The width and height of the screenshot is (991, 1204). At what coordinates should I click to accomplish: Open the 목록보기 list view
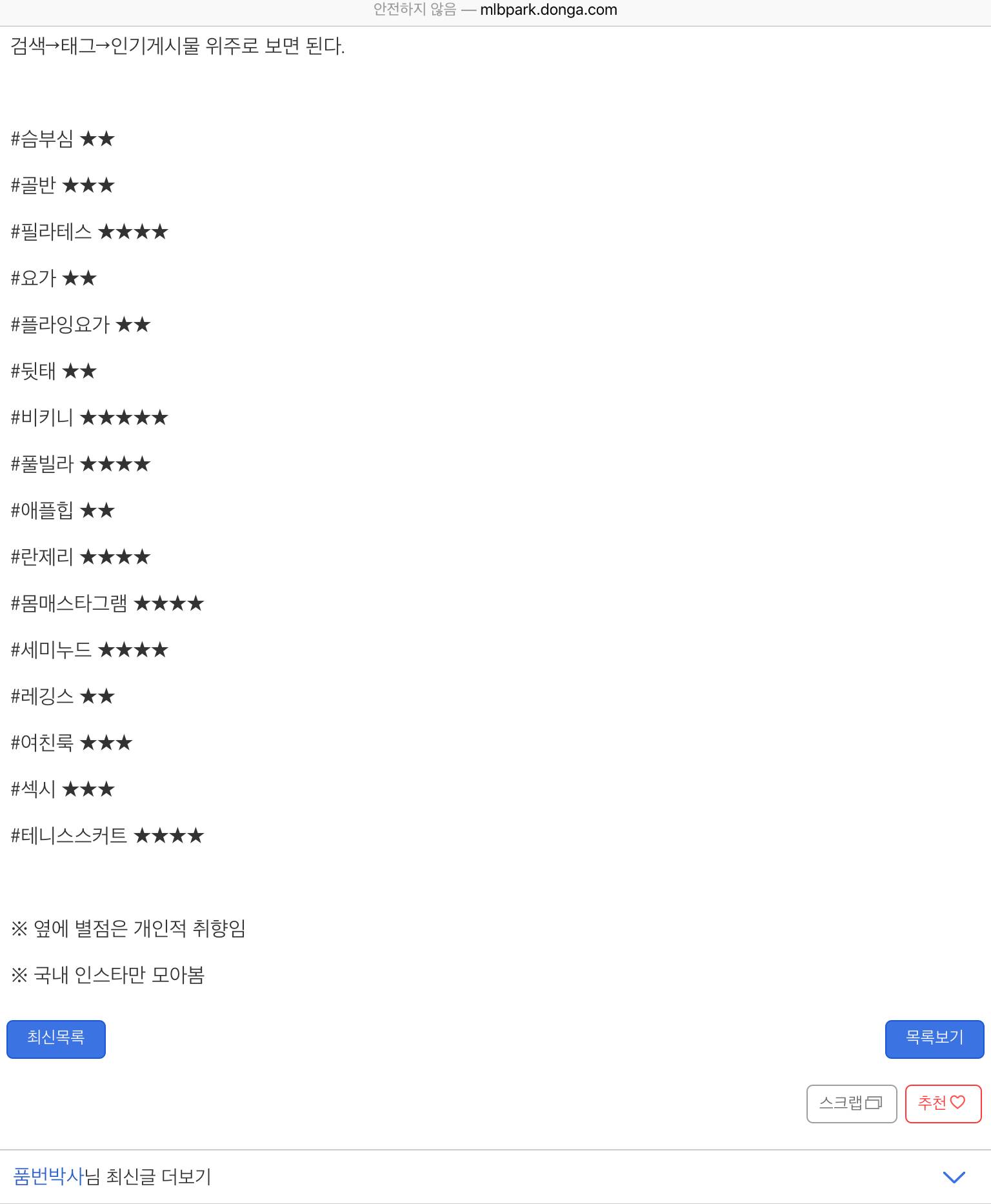[x=934, y=1039]
